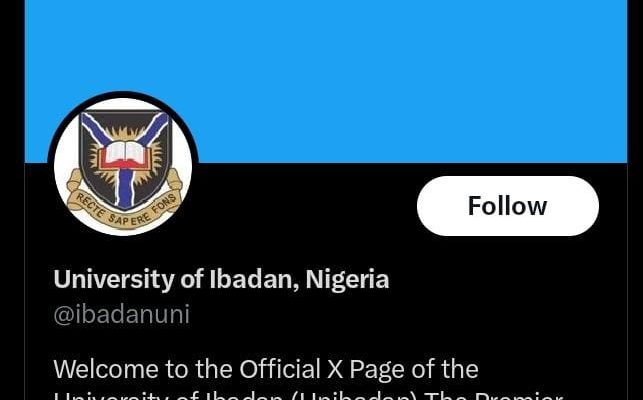
Task: Open the University of Ibadan profile picture
Action: pos(122,165)
